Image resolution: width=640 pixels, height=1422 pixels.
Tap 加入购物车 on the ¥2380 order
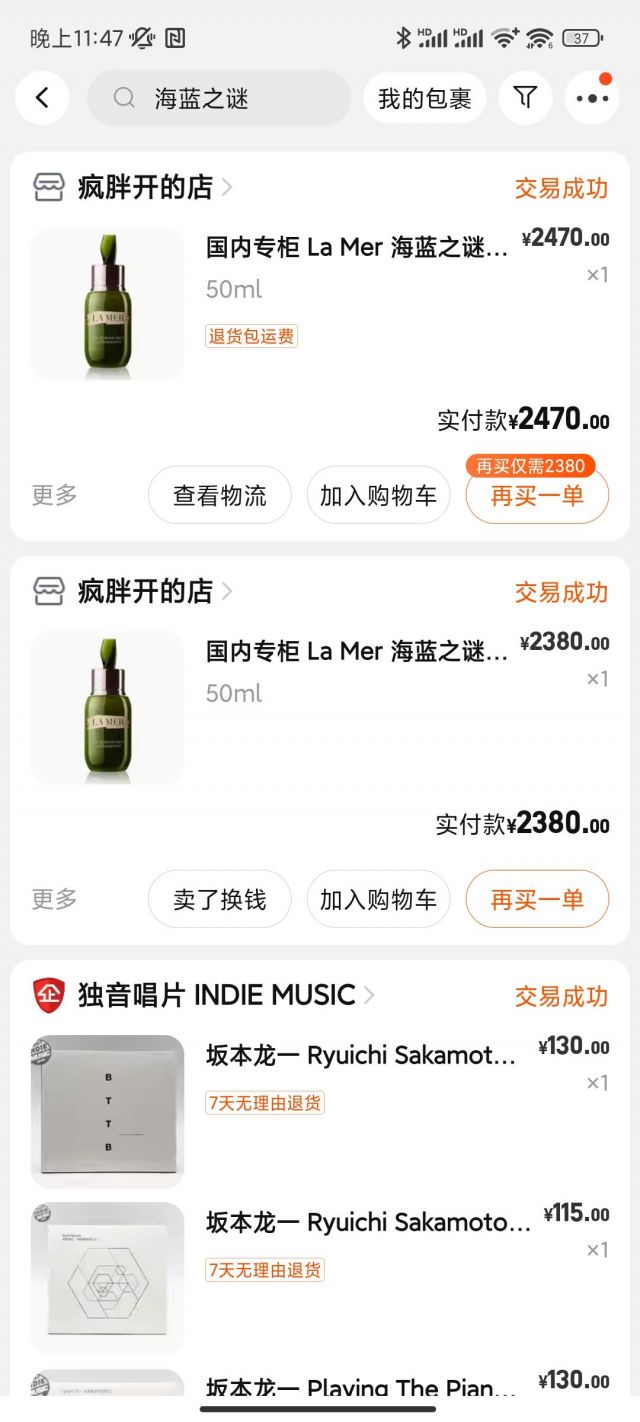[x=378, y=899]
